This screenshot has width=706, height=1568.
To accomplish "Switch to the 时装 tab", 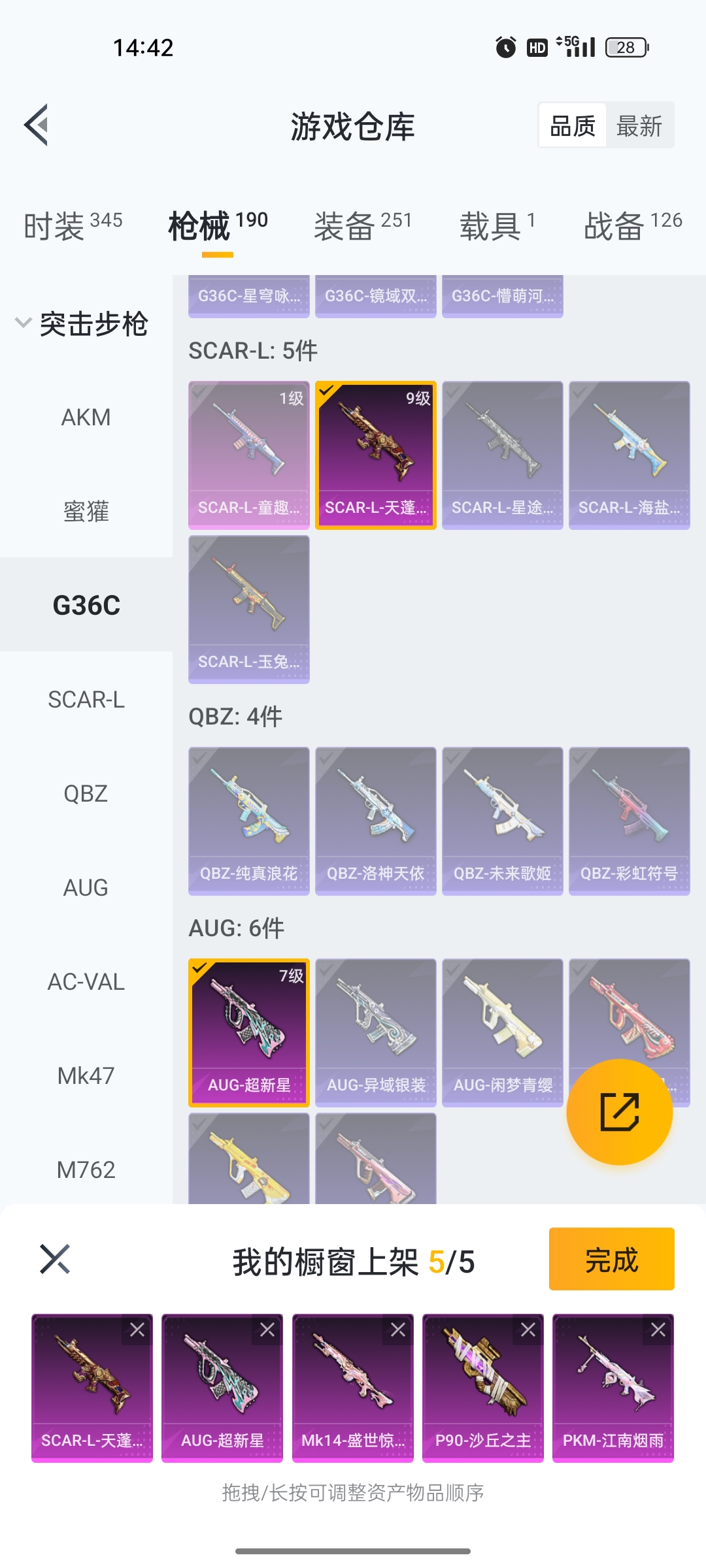I will click(x=73, y=226).
